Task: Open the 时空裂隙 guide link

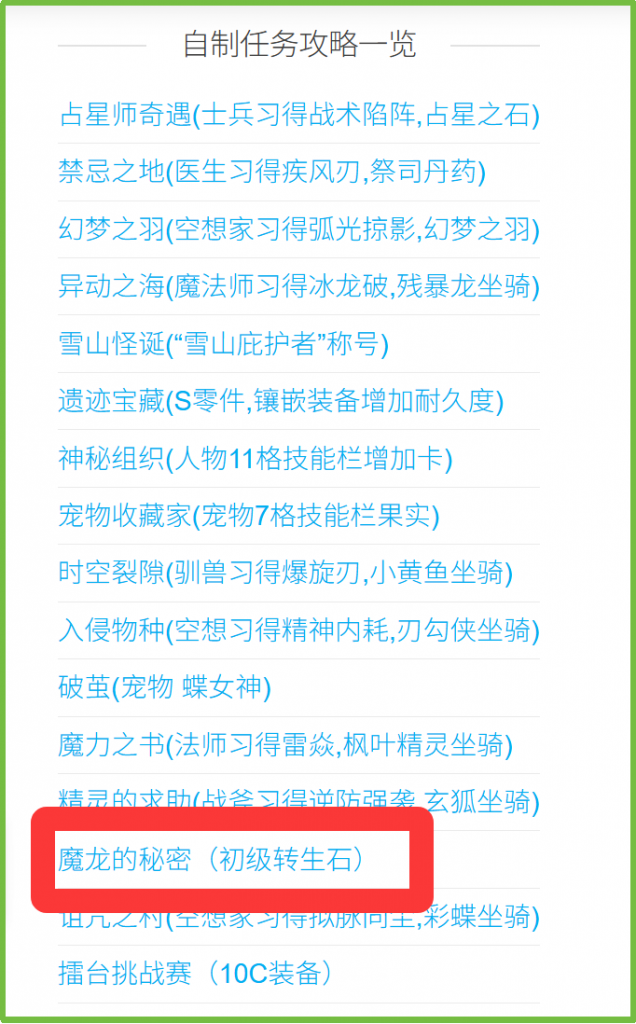Action: [x=285, y=573]
